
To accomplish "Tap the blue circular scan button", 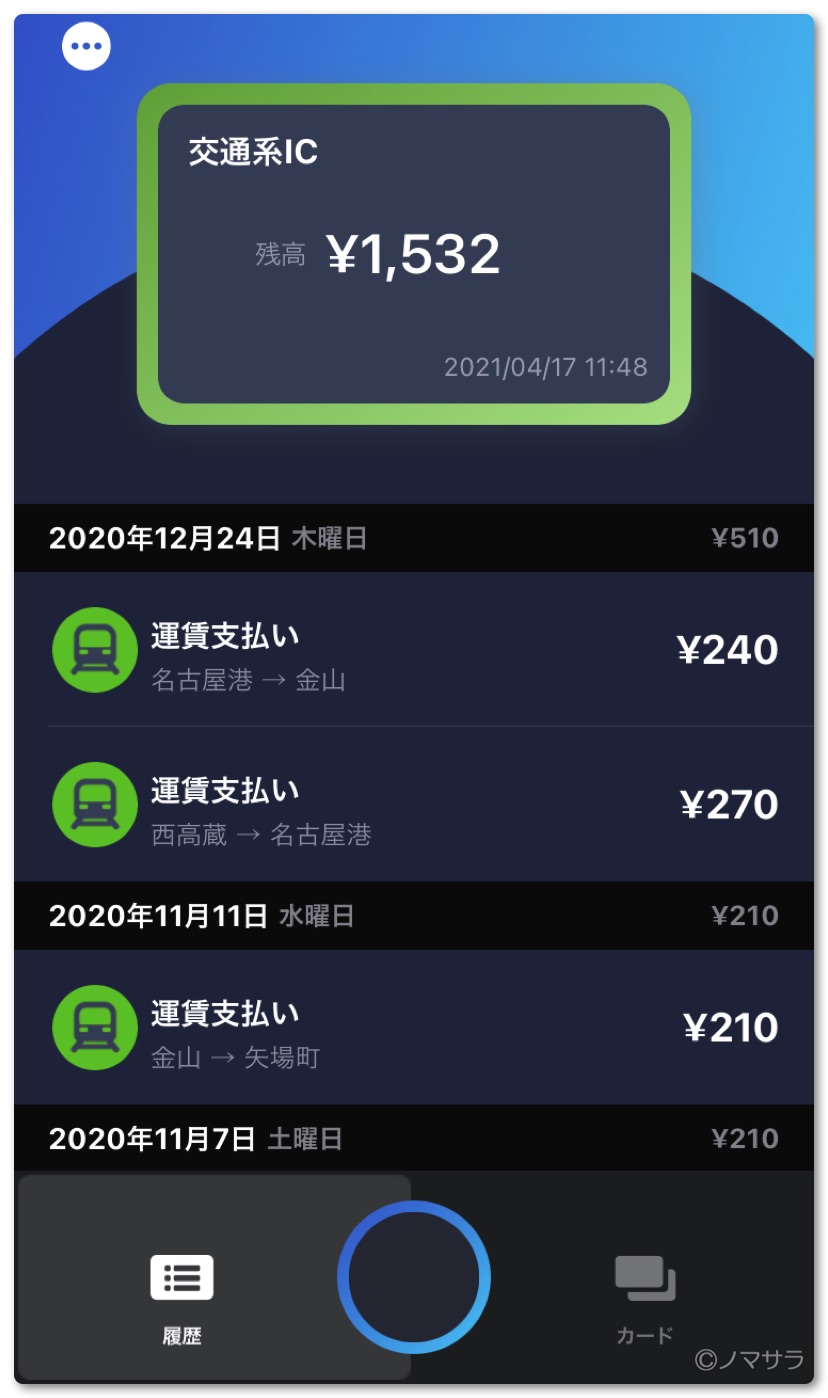I will tap(414, 1277).
